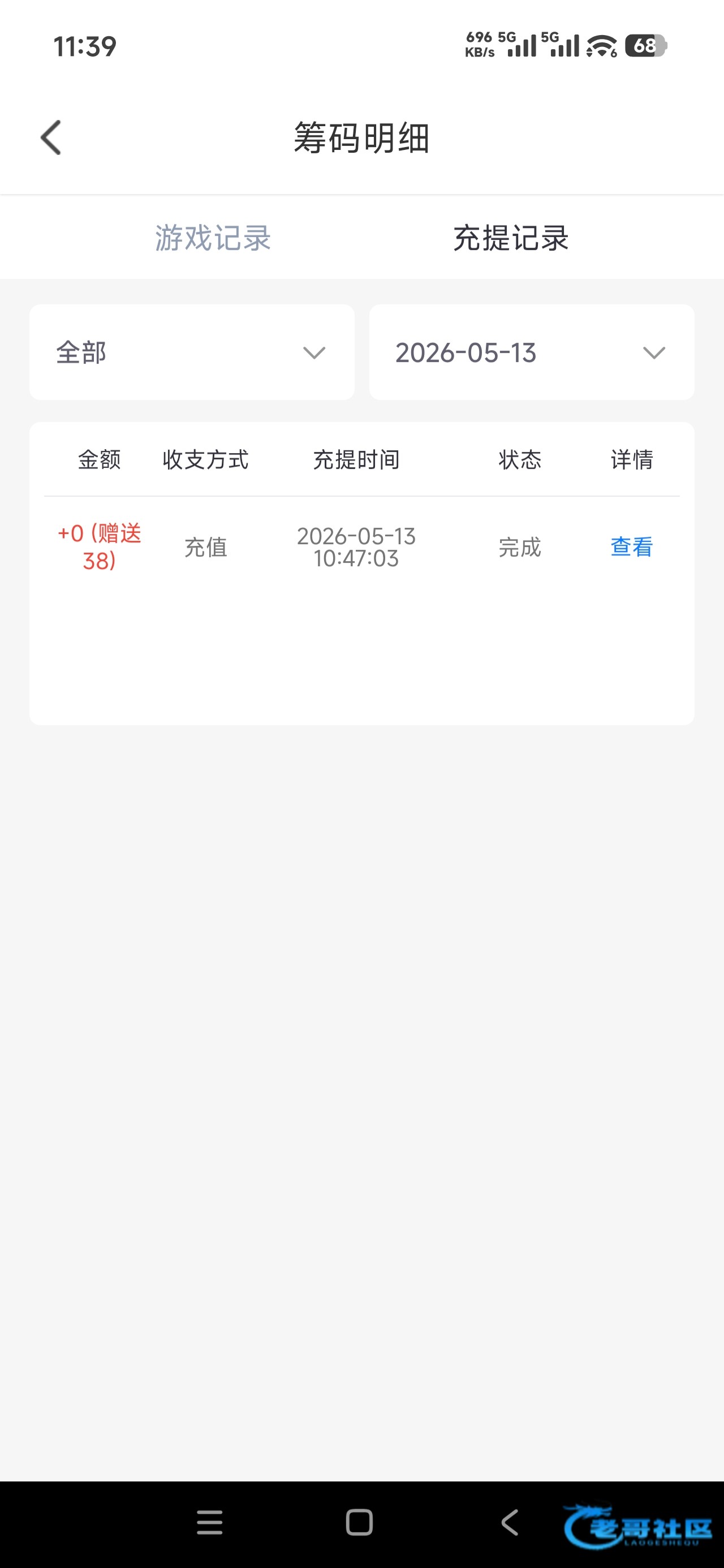Go back from the 筹码明细 page
Viewport: 724px width, 1568px height.
[51, 137]
